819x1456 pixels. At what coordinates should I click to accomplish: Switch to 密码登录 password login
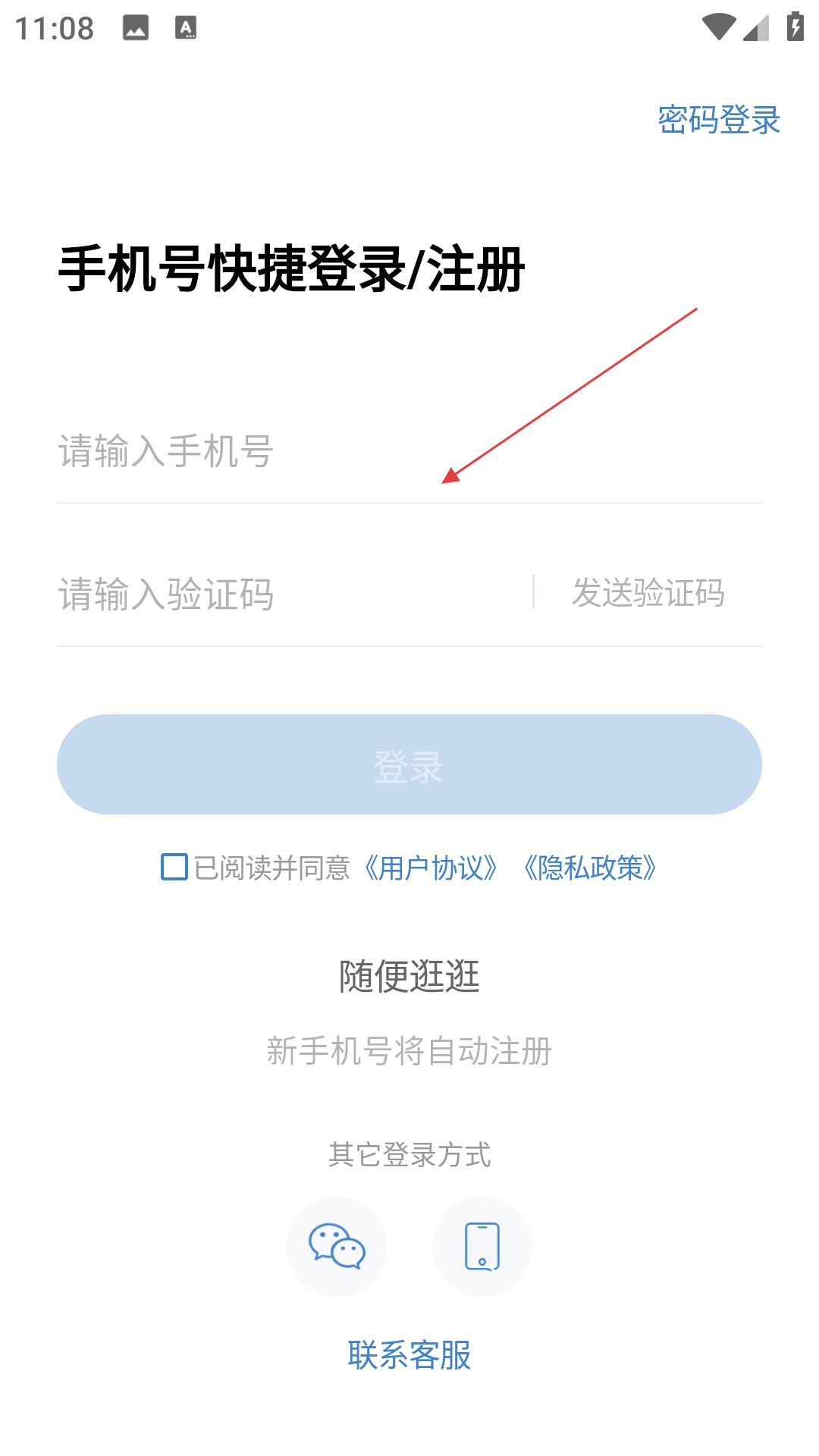click(719, 120)
